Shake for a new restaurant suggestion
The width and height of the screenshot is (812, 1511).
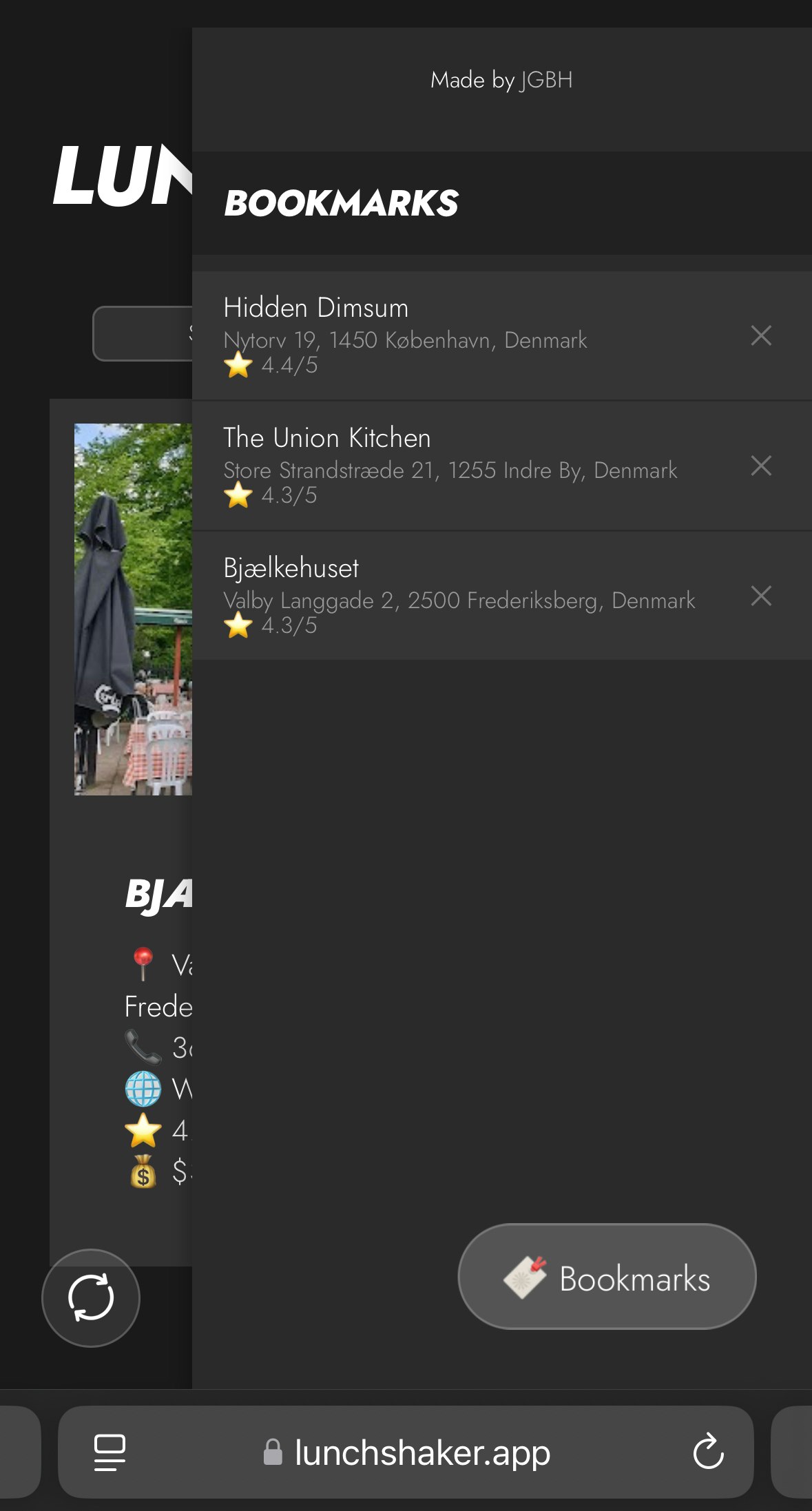[91, 1298]
